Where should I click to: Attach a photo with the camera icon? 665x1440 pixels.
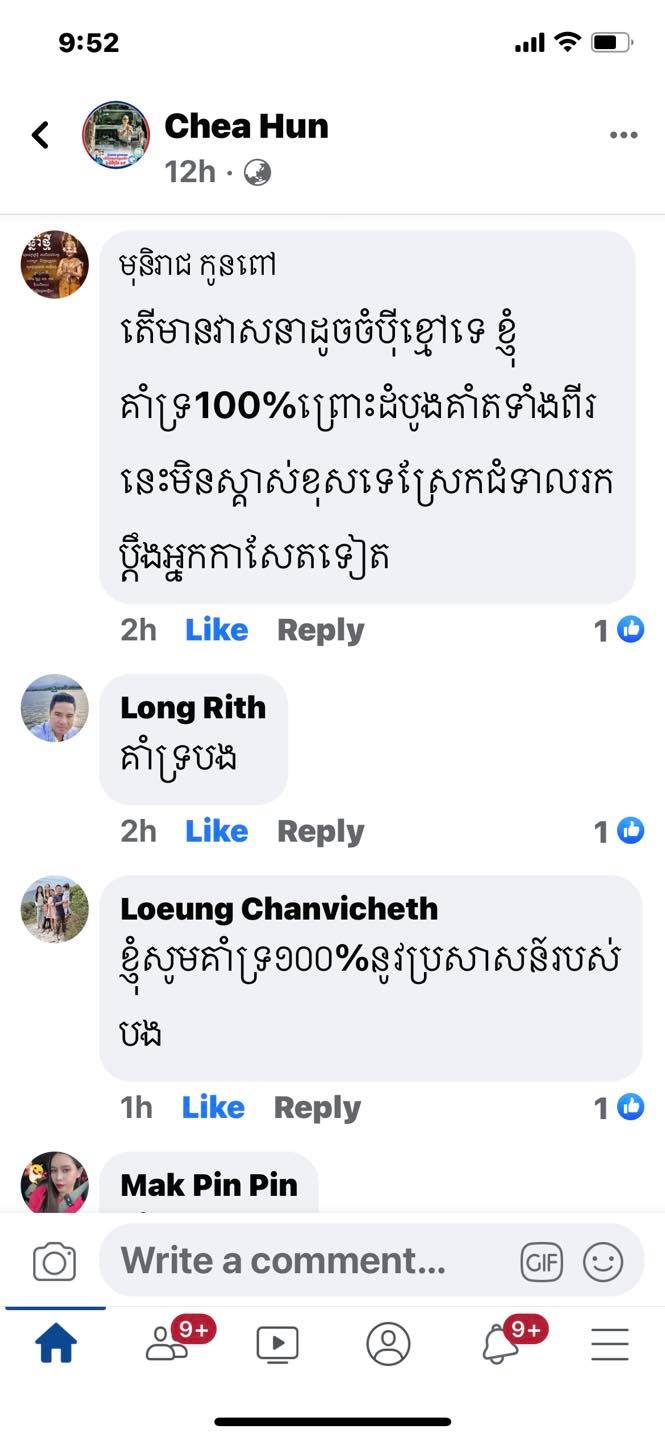[54, 1262]
